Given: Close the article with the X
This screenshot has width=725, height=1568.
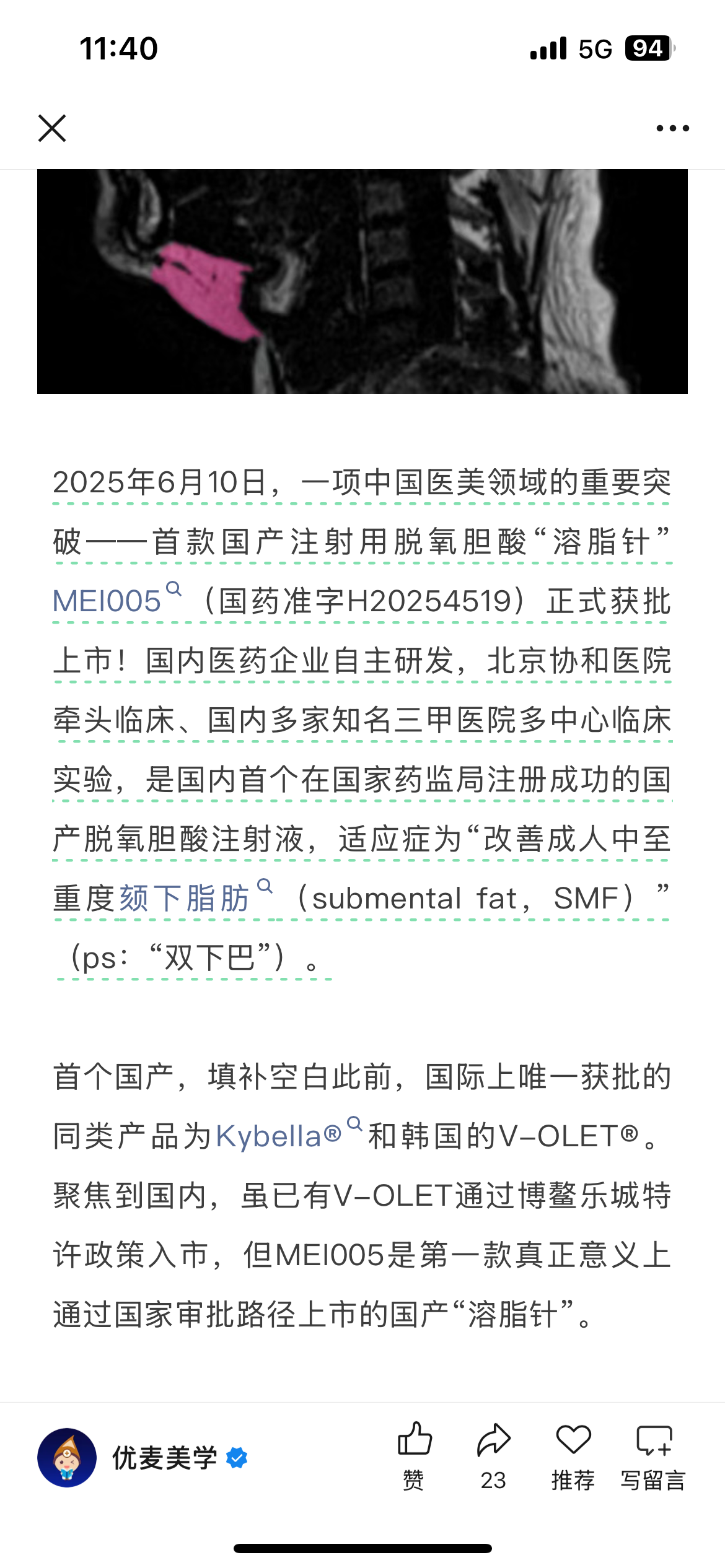Looking at the screenshot, I should point(52,128).
